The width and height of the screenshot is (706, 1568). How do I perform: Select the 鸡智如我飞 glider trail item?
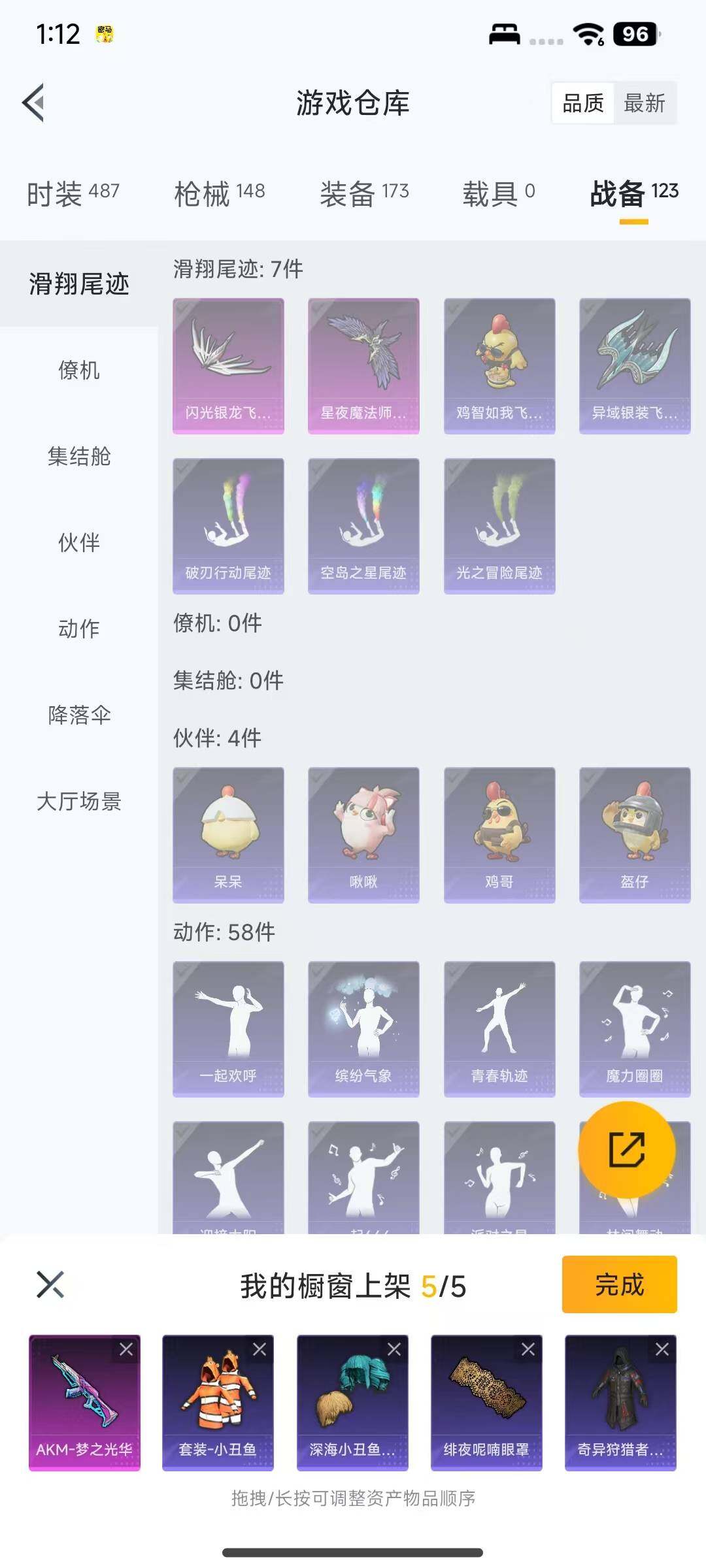point(499,364)
